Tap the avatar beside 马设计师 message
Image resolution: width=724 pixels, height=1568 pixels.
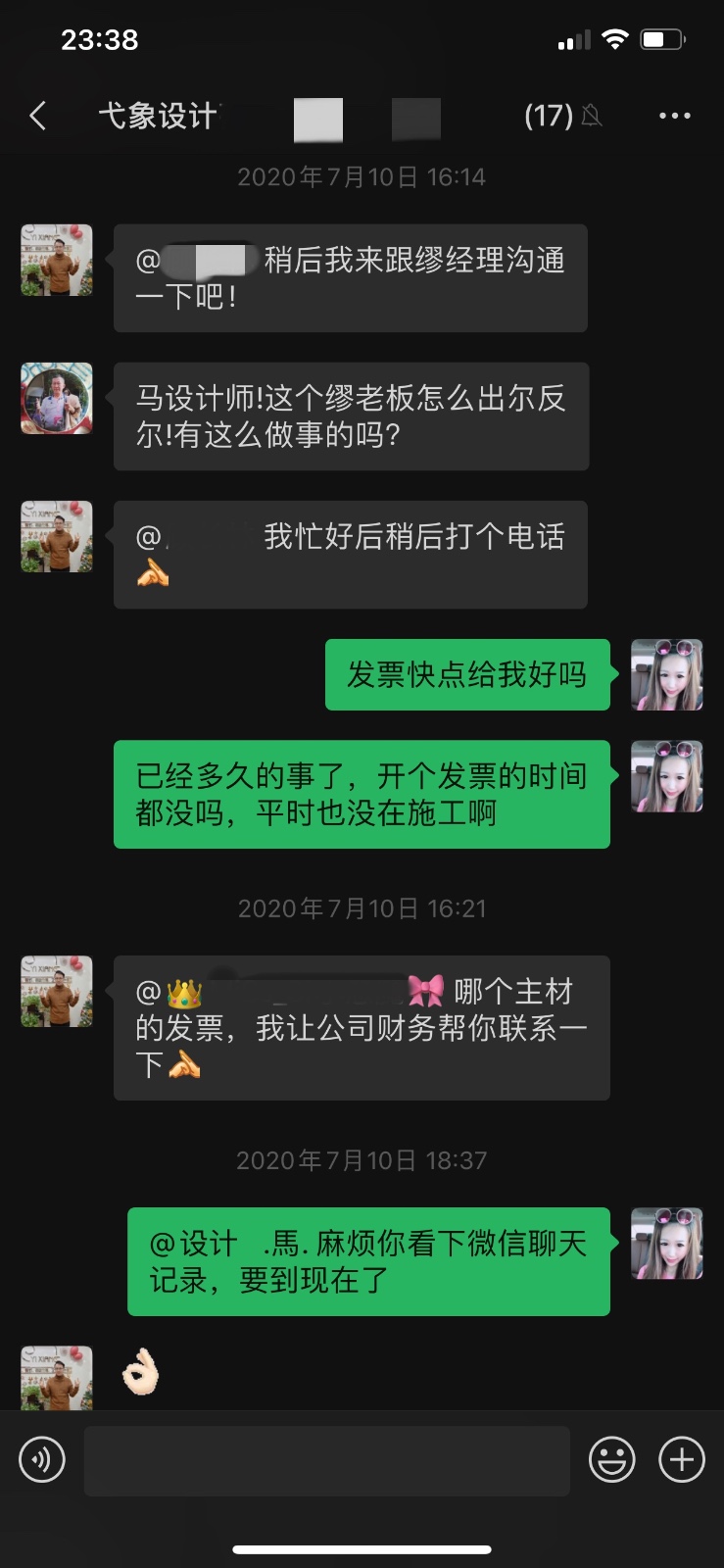click(x=57, y=399)
